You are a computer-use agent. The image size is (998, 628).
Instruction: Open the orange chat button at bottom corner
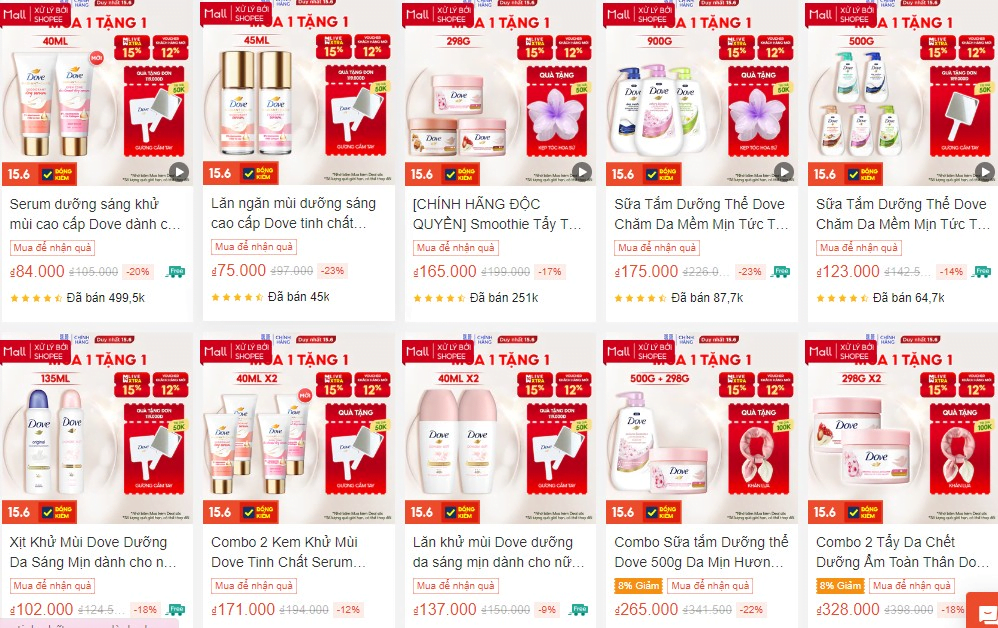coord(985,613)
